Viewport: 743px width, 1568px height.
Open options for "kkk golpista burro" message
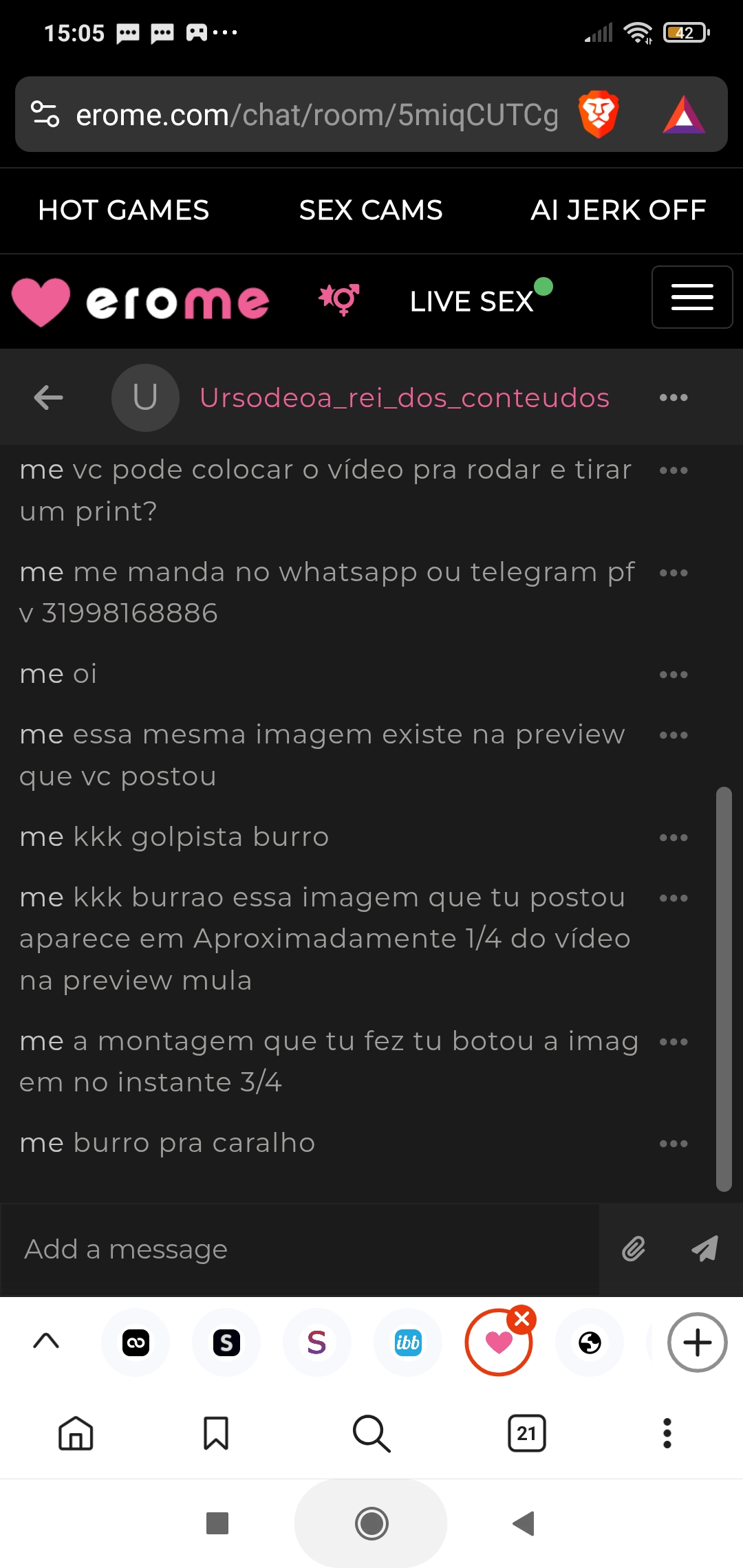pyautogui.click(x=674, y=838)
